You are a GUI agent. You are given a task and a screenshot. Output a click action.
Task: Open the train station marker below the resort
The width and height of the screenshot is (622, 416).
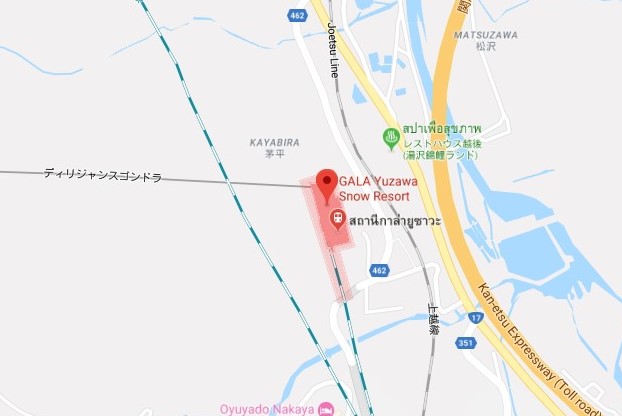338,217
